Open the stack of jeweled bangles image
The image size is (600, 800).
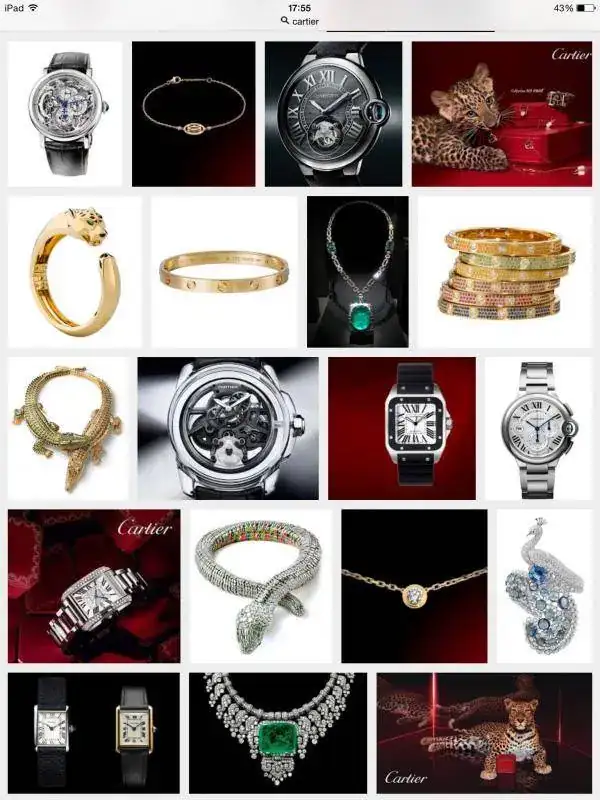[508, 271]
